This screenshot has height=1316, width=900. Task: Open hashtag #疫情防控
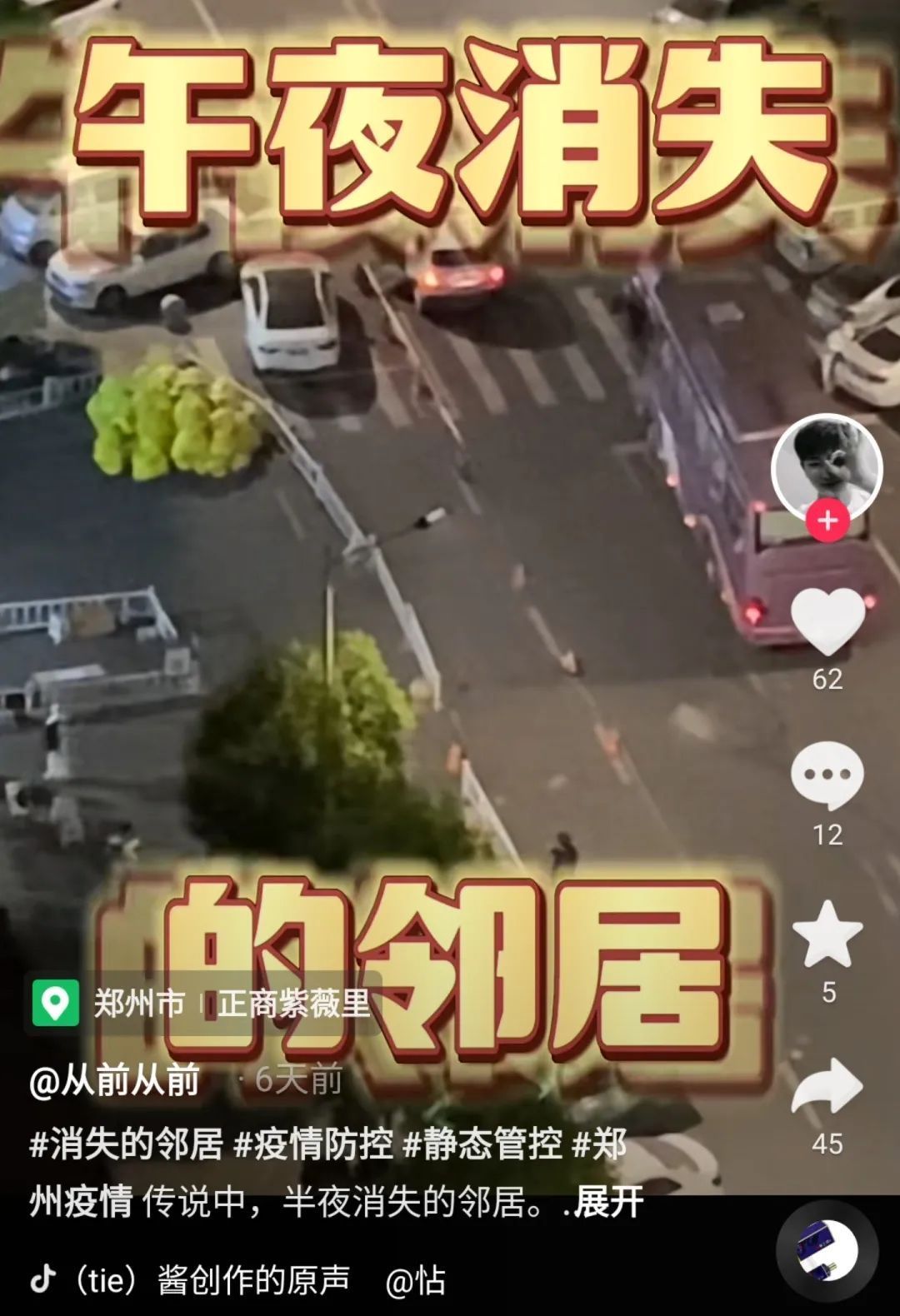tap(313, 1144)
